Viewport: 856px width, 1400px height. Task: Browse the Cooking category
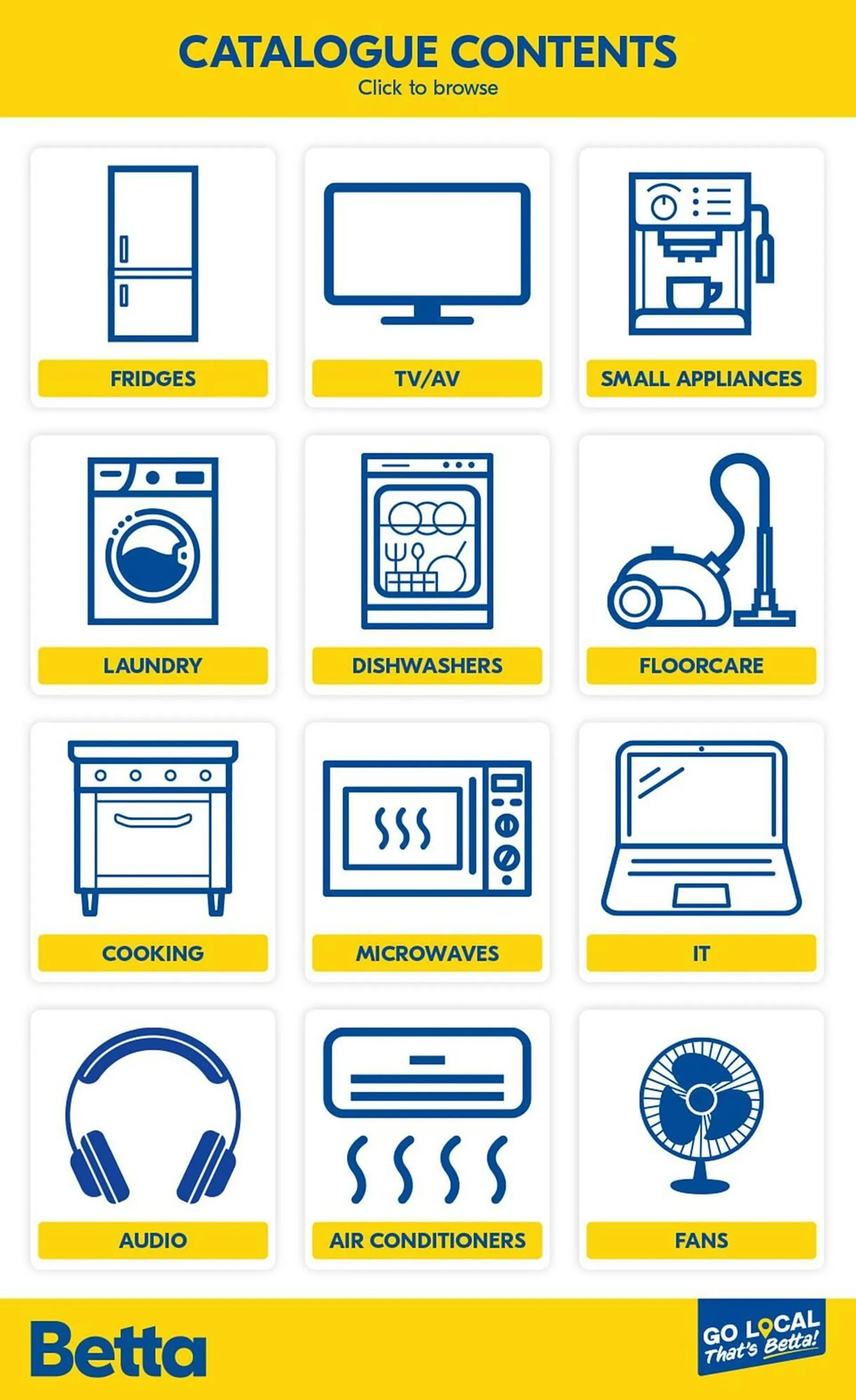coord(153,851)
